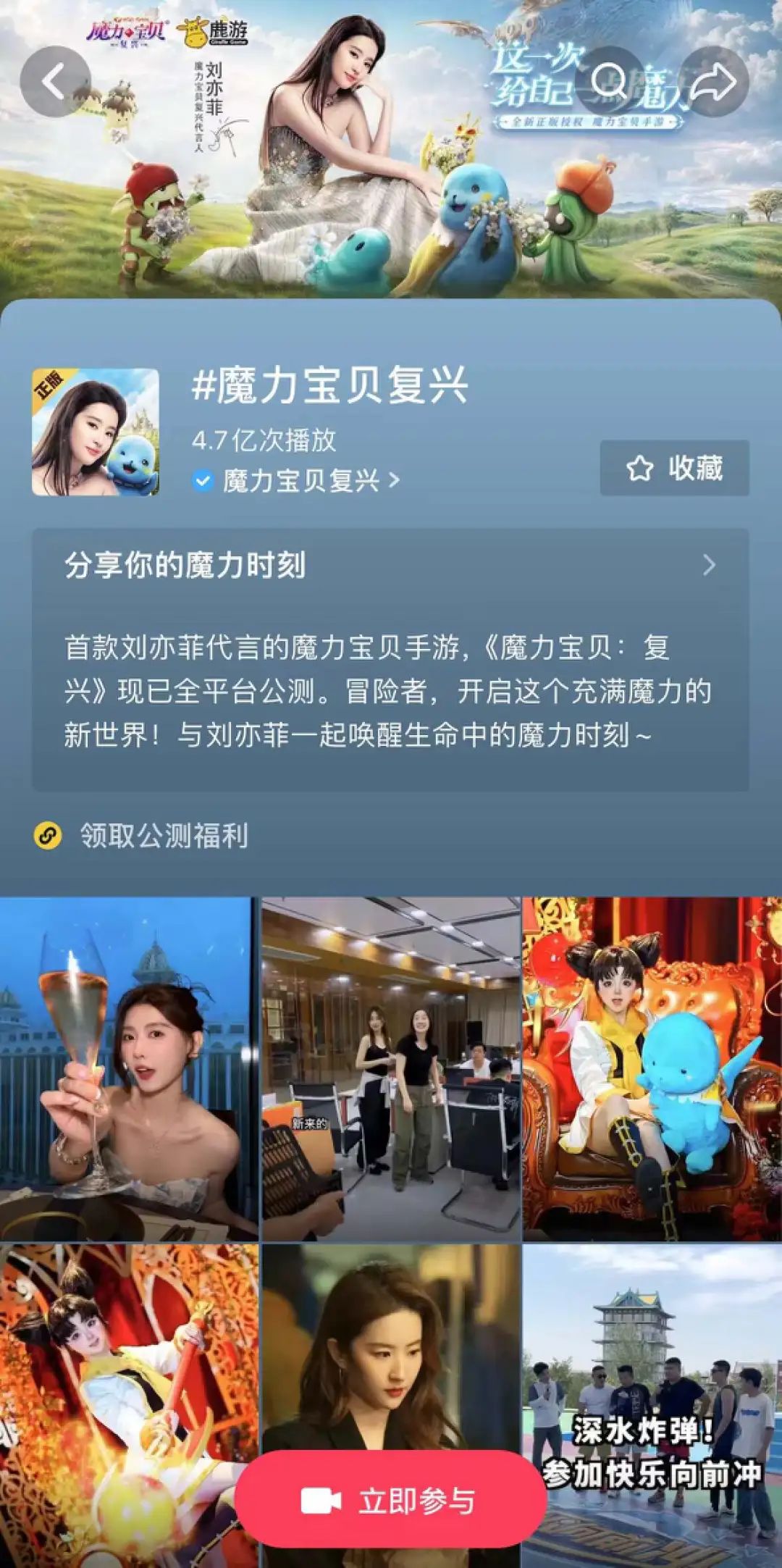This screenshot has height=1568, width=782.
Task: Open the cosplay video with red staff
Action: (128, 1406)
